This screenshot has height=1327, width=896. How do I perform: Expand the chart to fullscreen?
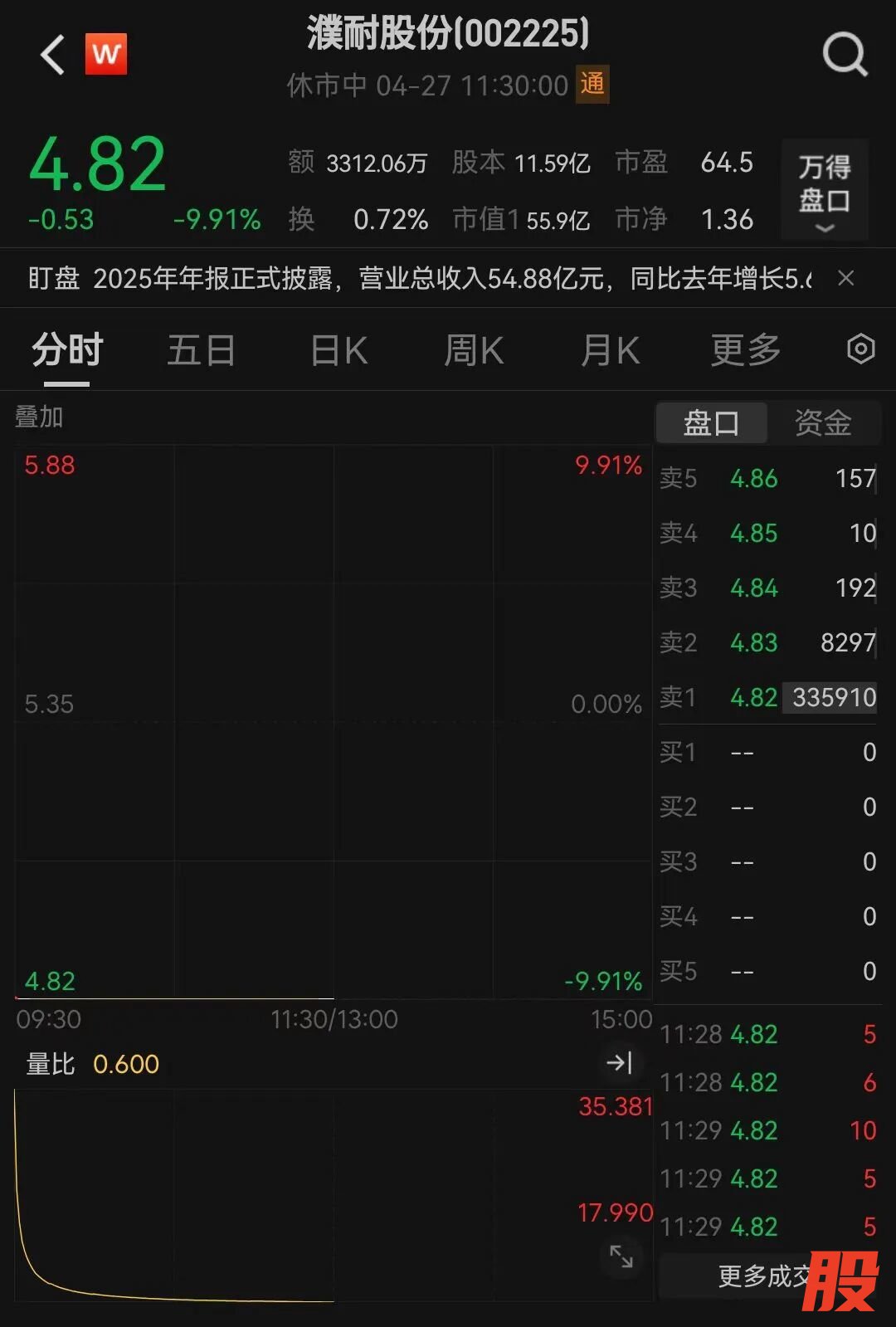point(621,1256)
